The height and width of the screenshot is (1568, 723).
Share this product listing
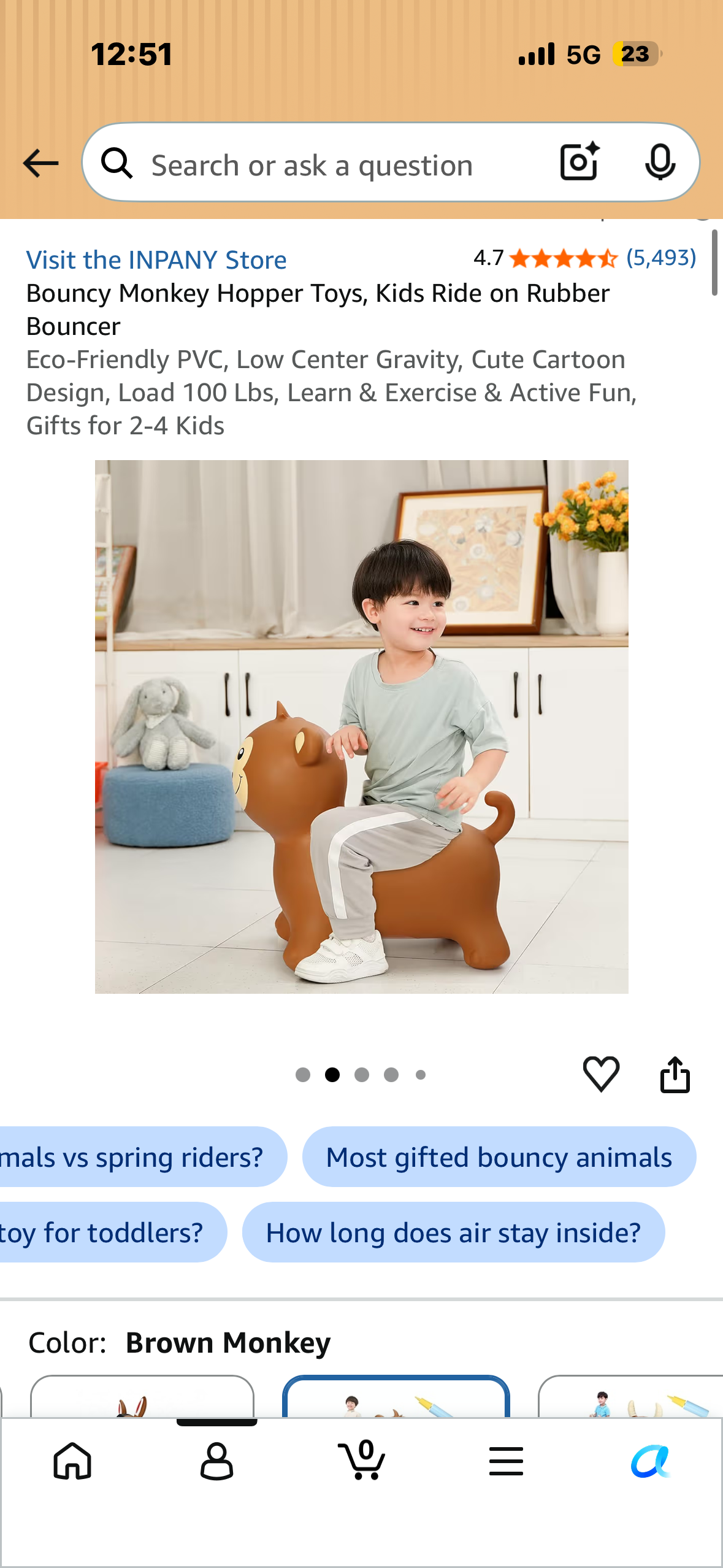point(675,1074)
